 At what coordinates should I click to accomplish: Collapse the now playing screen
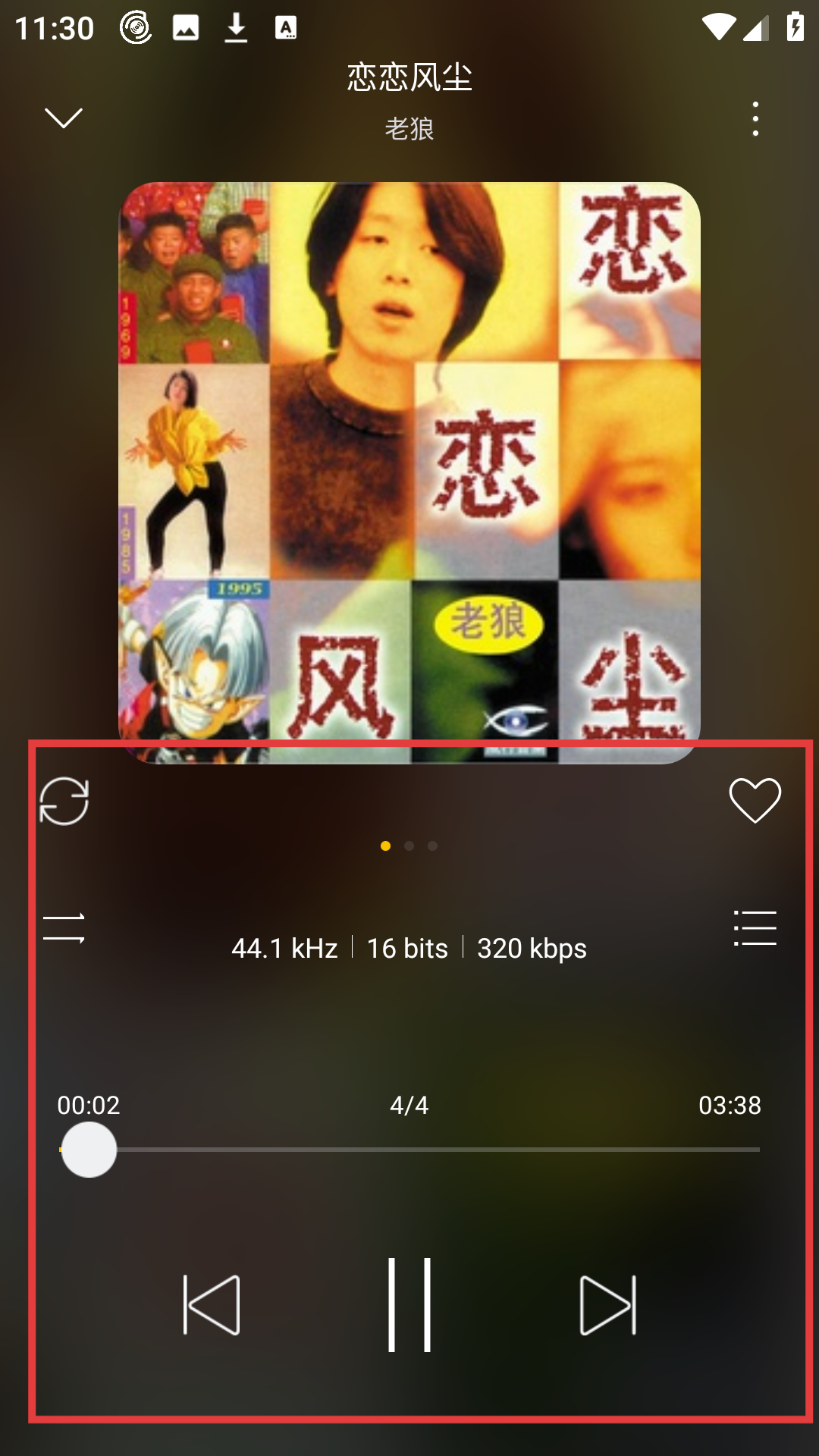point(64,118)
